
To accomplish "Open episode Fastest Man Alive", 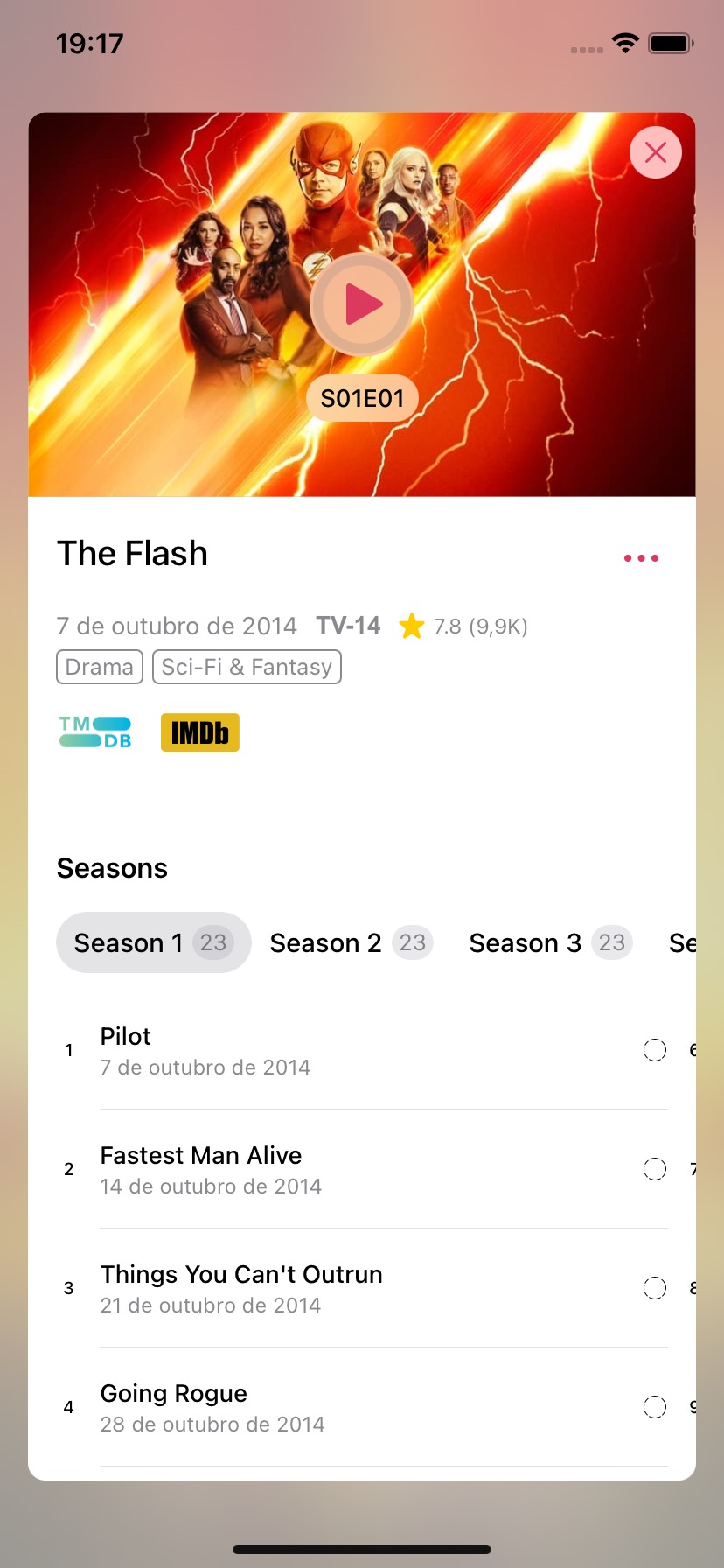I will click(262, 1169).
